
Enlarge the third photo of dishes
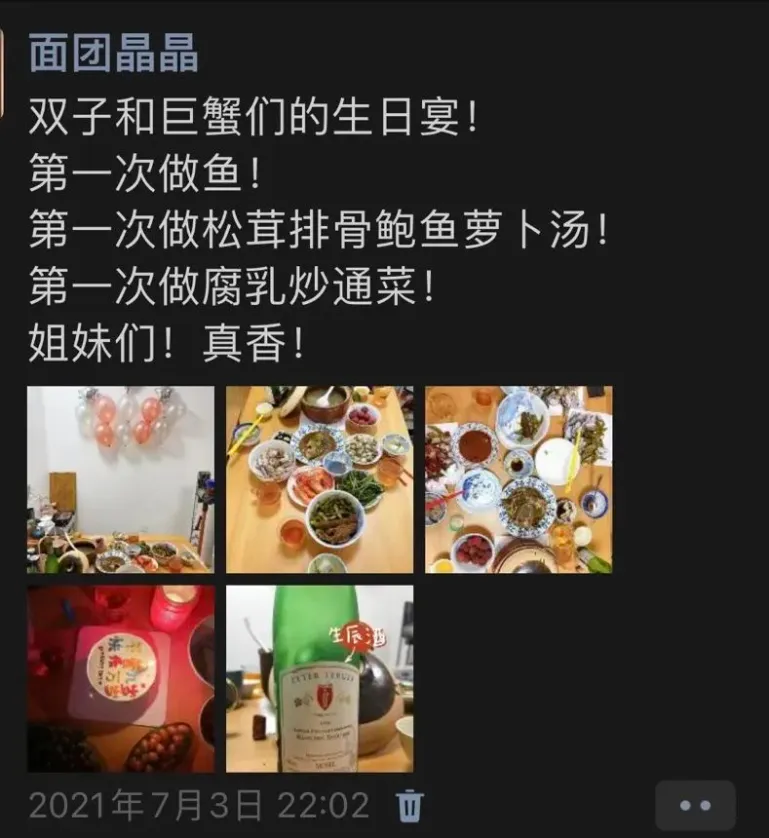coord(518,479)
